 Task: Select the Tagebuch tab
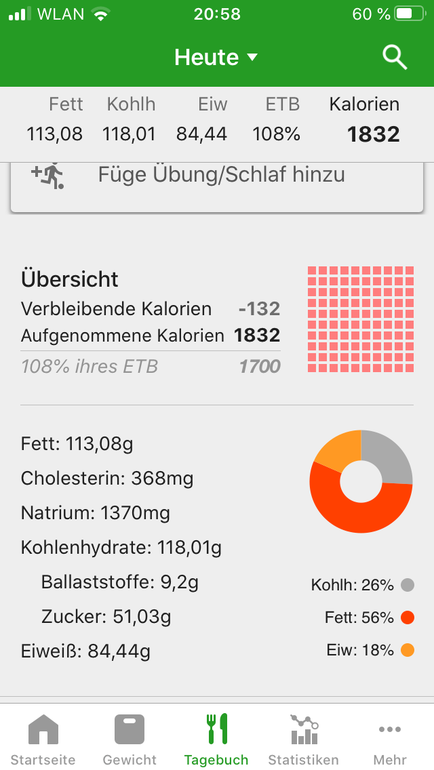tap(217, 739)
